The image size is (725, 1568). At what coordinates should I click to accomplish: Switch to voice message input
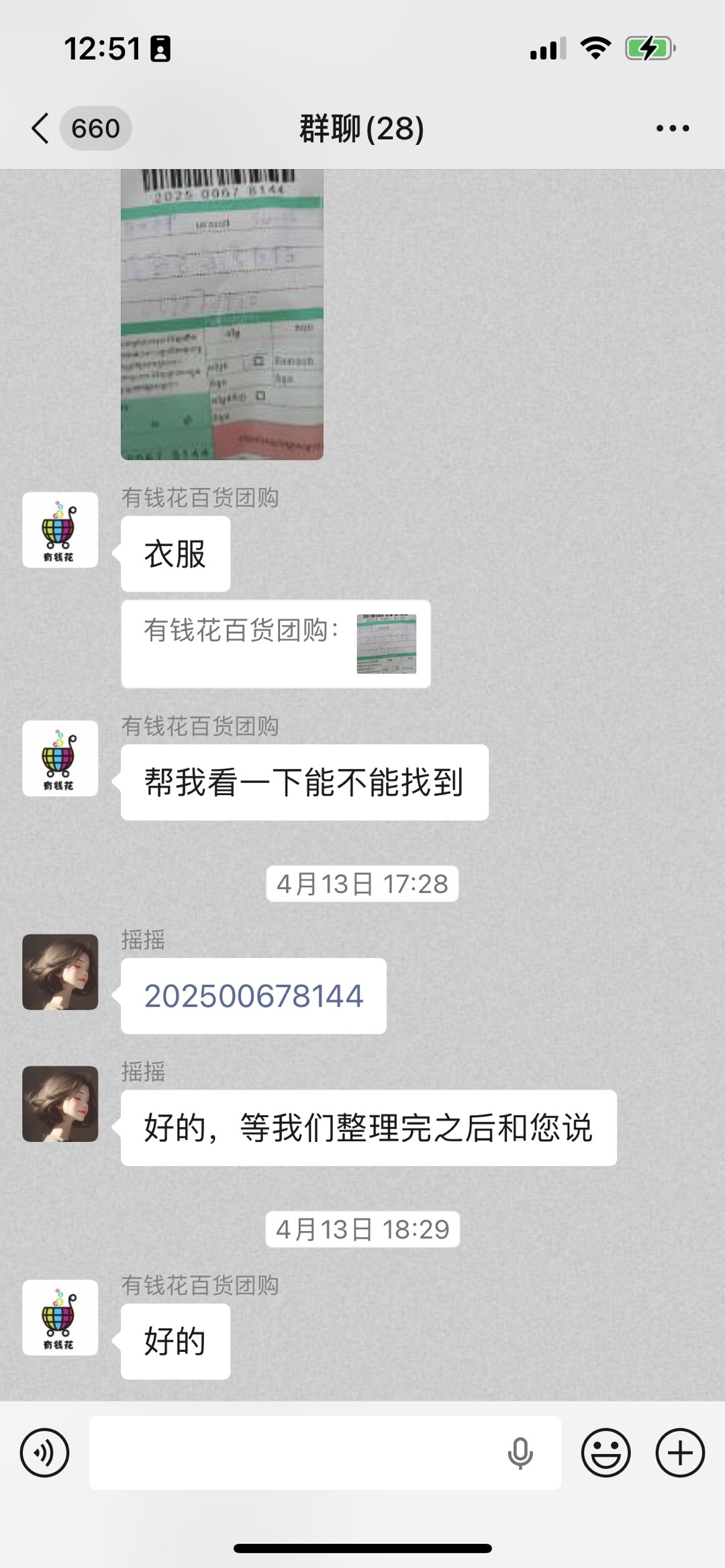coord(44,1453)
